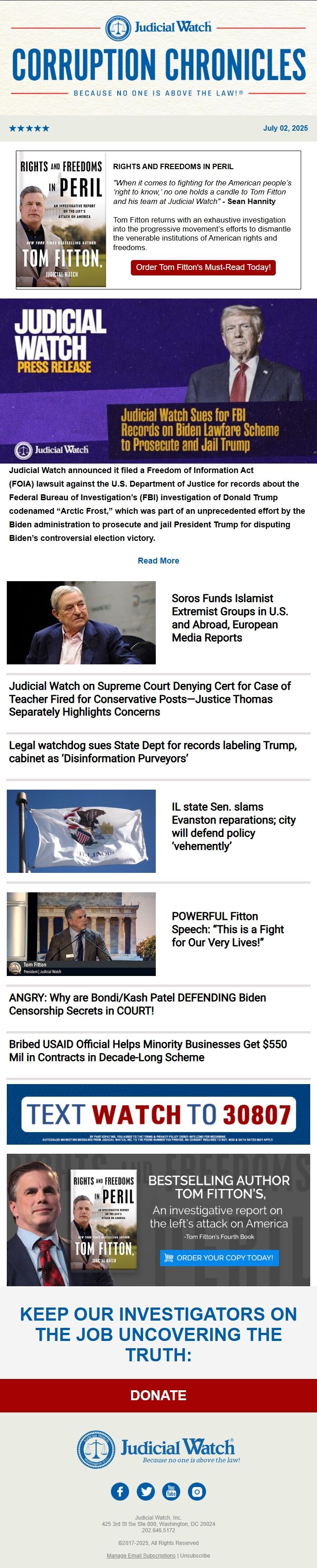This screenshot has height=1568, width=317.
Task: Tap the red DONATE button
Action: point(158,1394)
